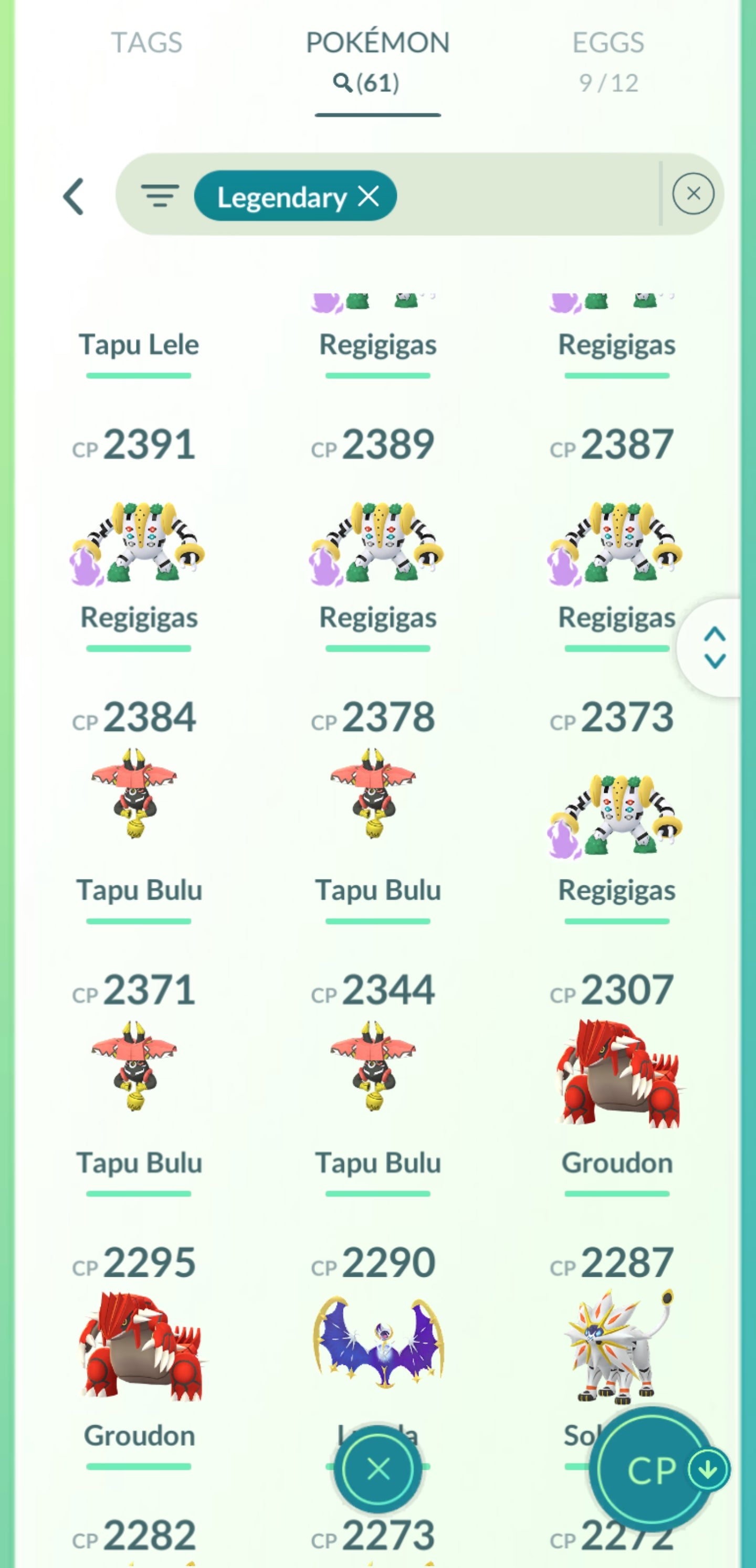Open Tapu Bulu with CP 2344

pyautogui.click(x=374, y=1066)
